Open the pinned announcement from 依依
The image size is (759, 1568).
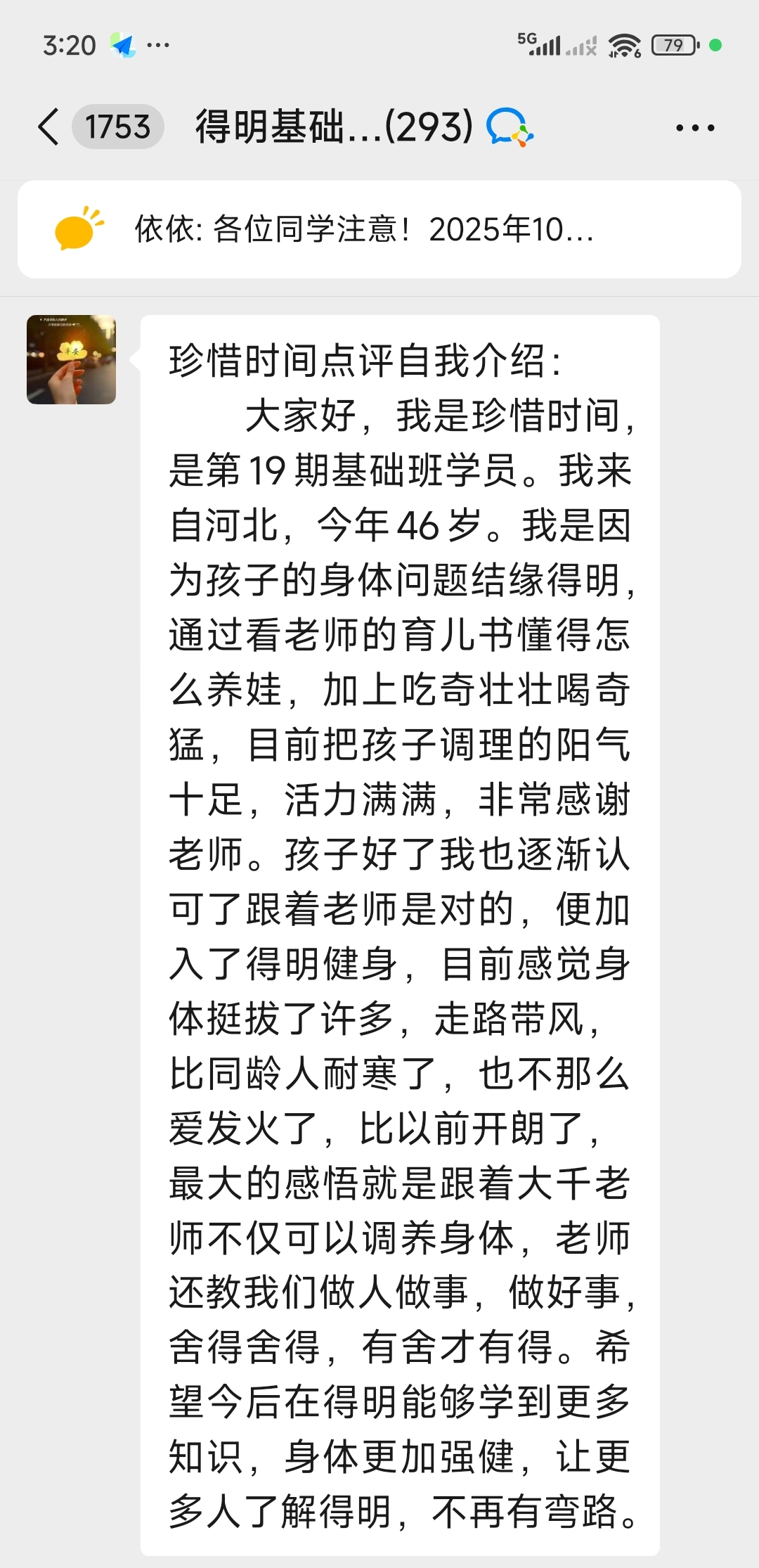[x=379, y=229]
